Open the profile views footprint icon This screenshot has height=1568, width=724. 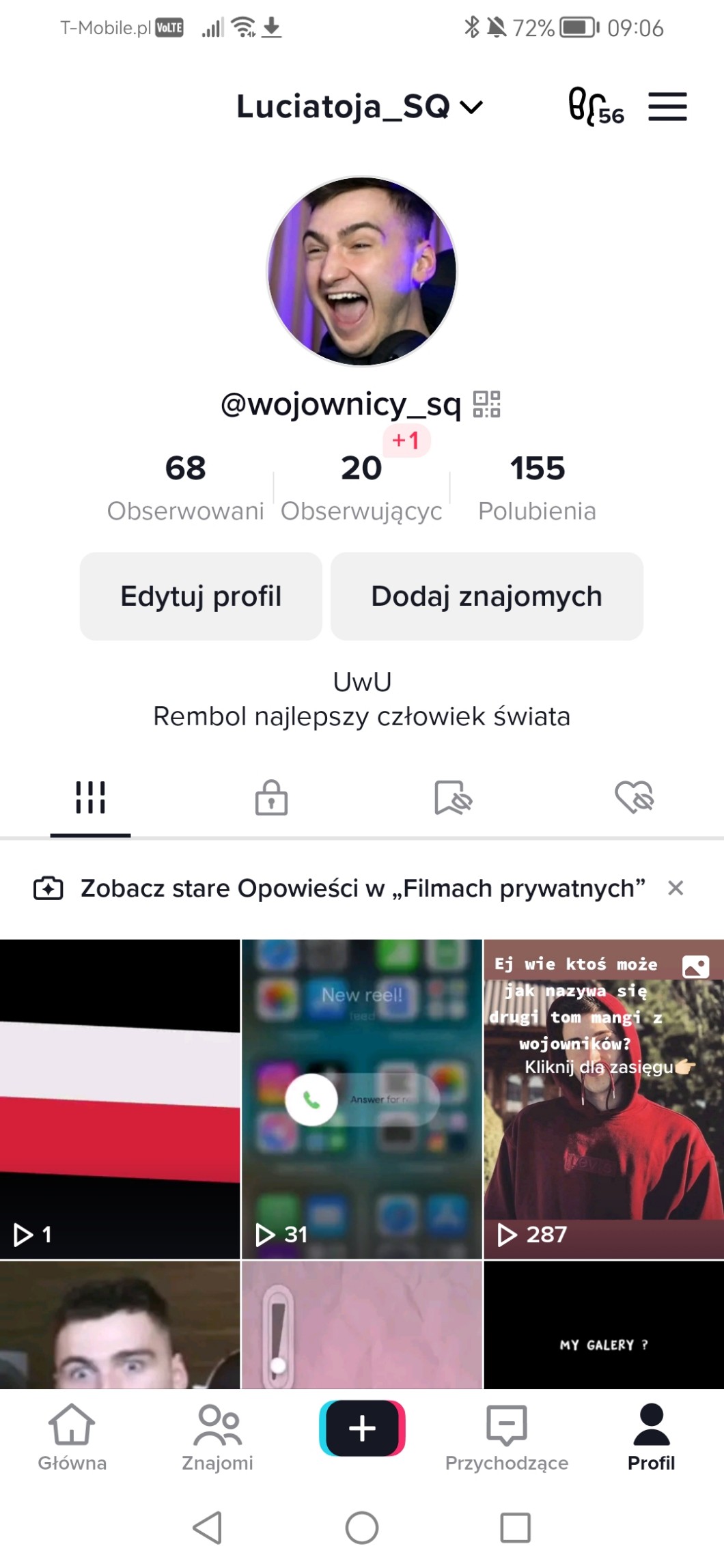(595, 107)
